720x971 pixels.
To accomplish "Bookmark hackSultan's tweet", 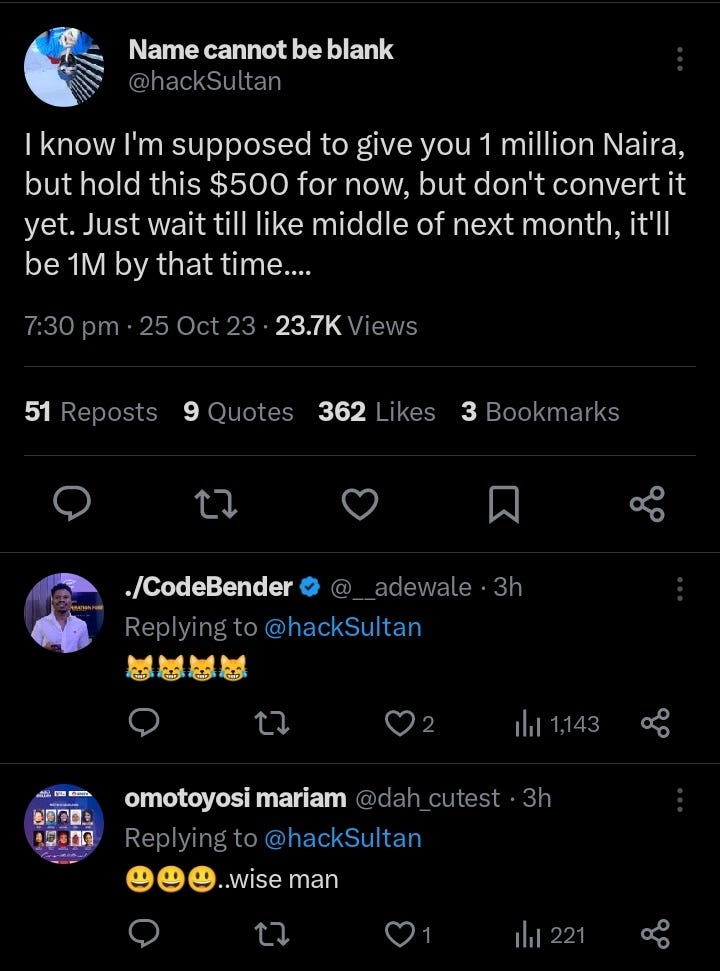I will 504,506.
